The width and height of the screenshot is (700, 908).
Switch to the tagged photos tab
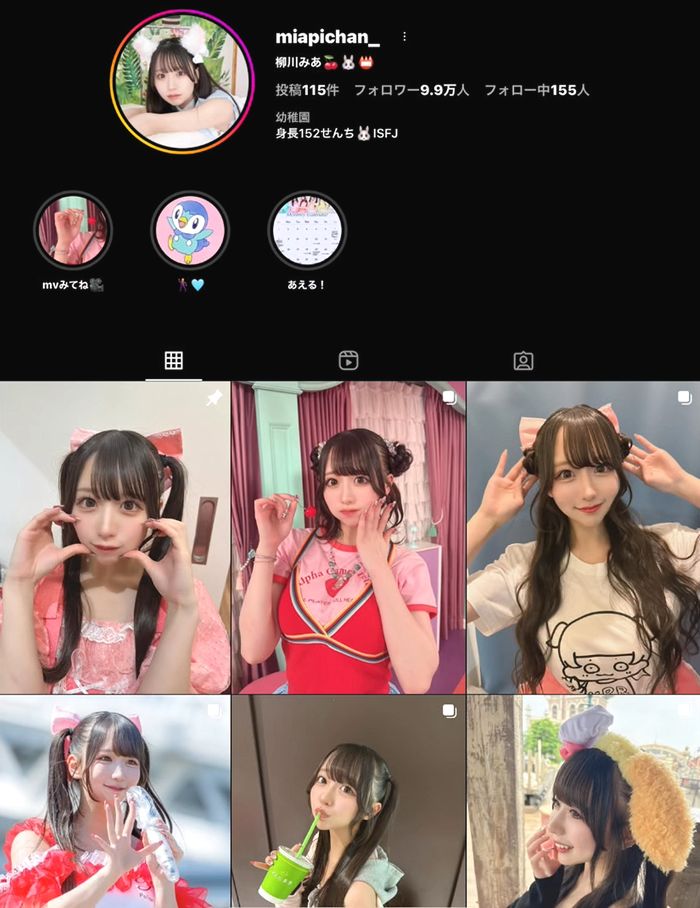[x=523, y=361]
